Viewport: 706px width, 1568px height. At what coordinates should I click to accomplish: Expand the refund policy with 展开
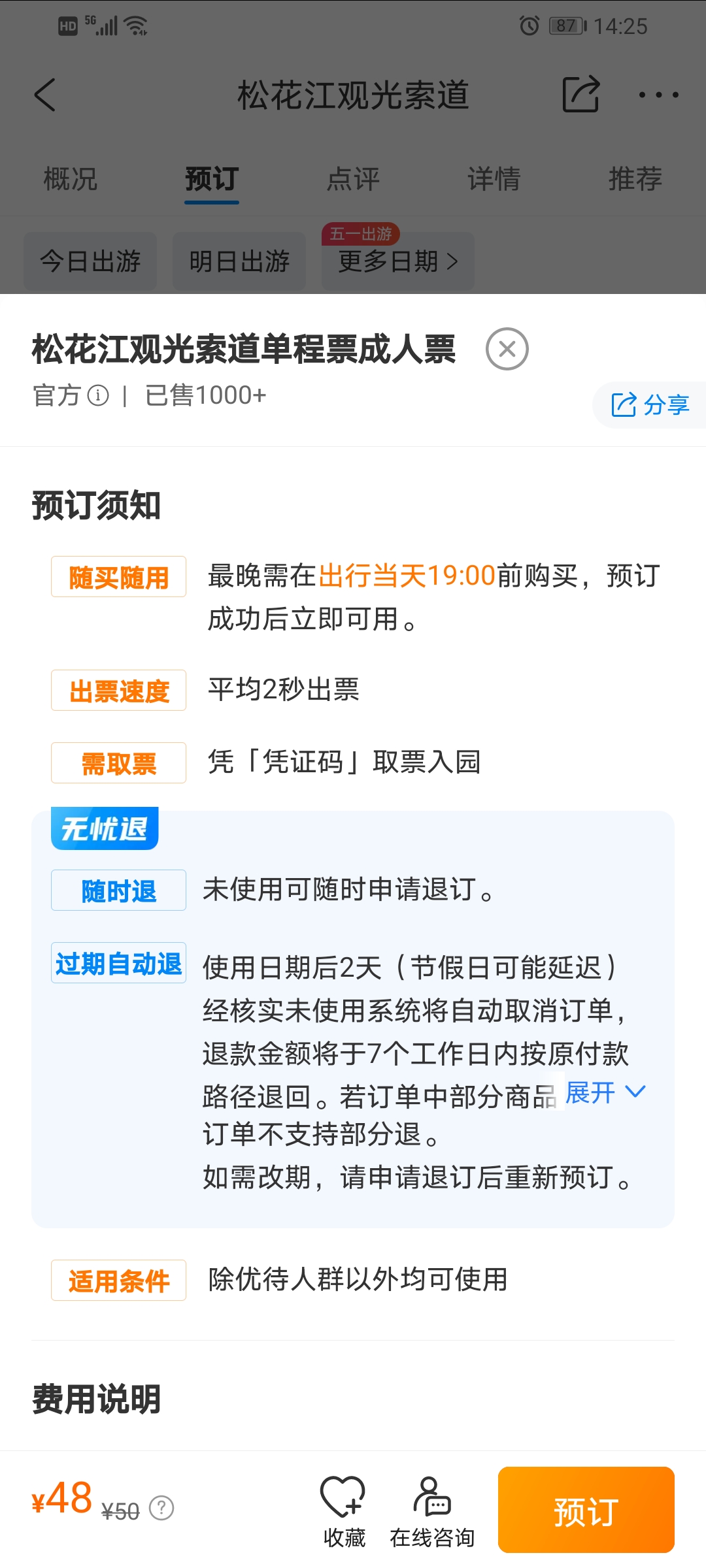point(605,1092)
